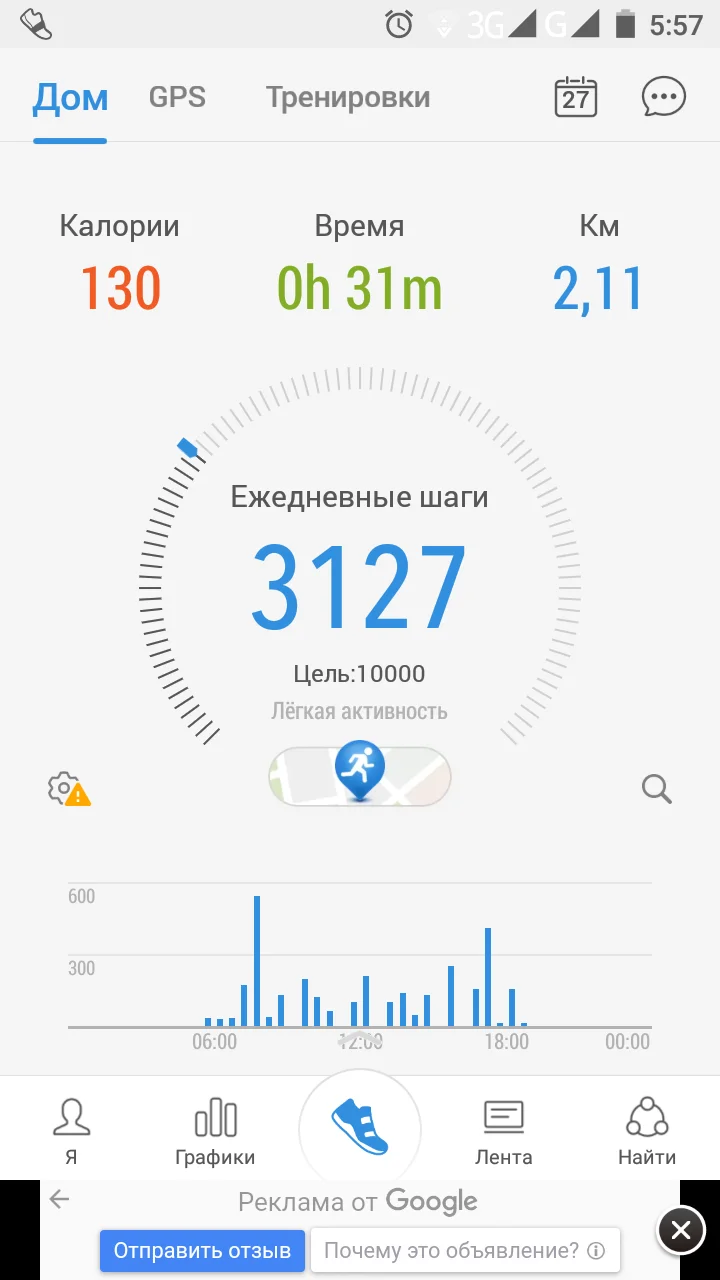Screen dimensions: 720x1280
Task: Select the tallest bar in the steps chart
Action: 258,960
